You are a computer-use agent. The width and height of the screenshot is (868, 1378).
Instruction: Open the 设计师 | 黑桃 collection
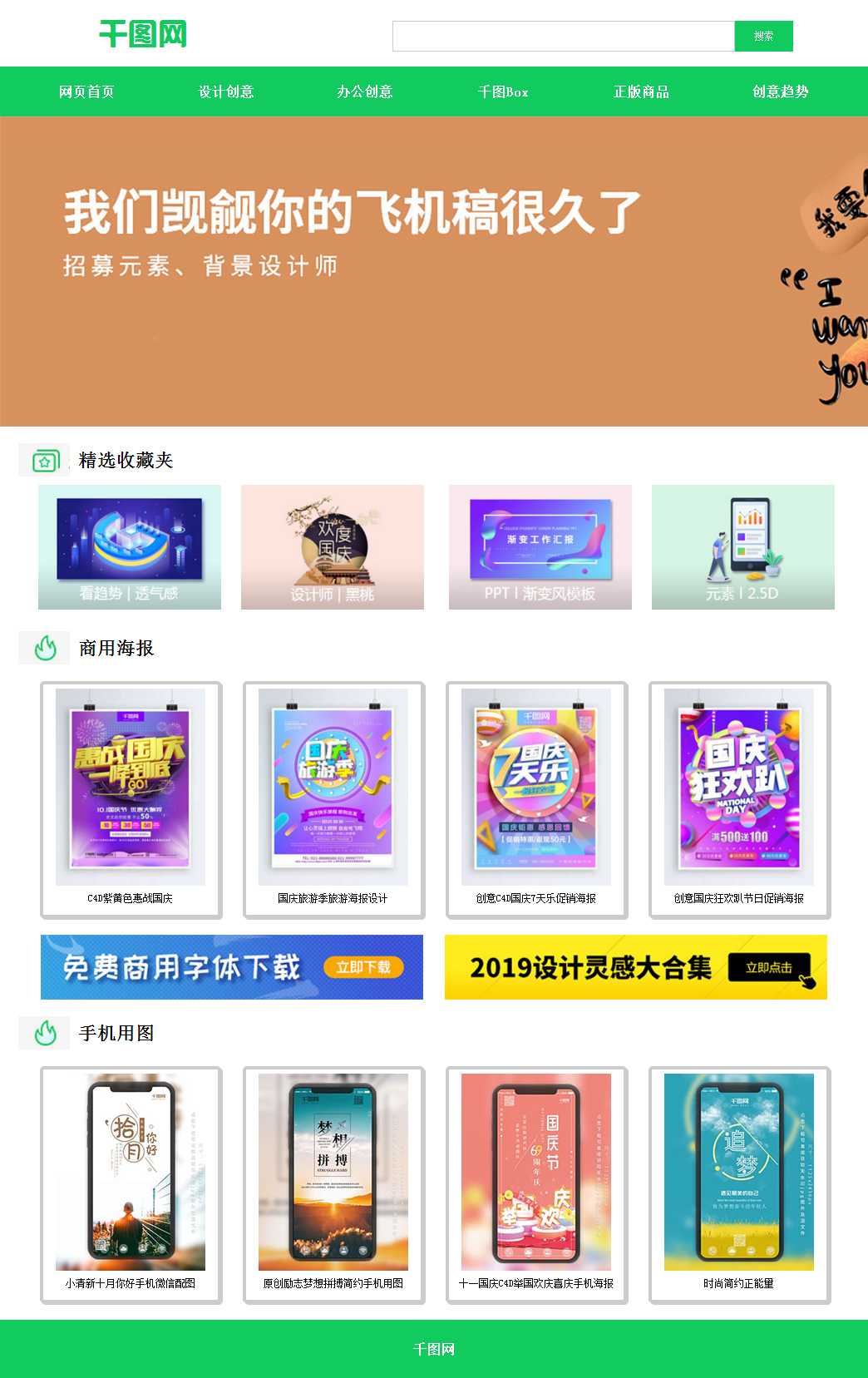tap(333, 547)
